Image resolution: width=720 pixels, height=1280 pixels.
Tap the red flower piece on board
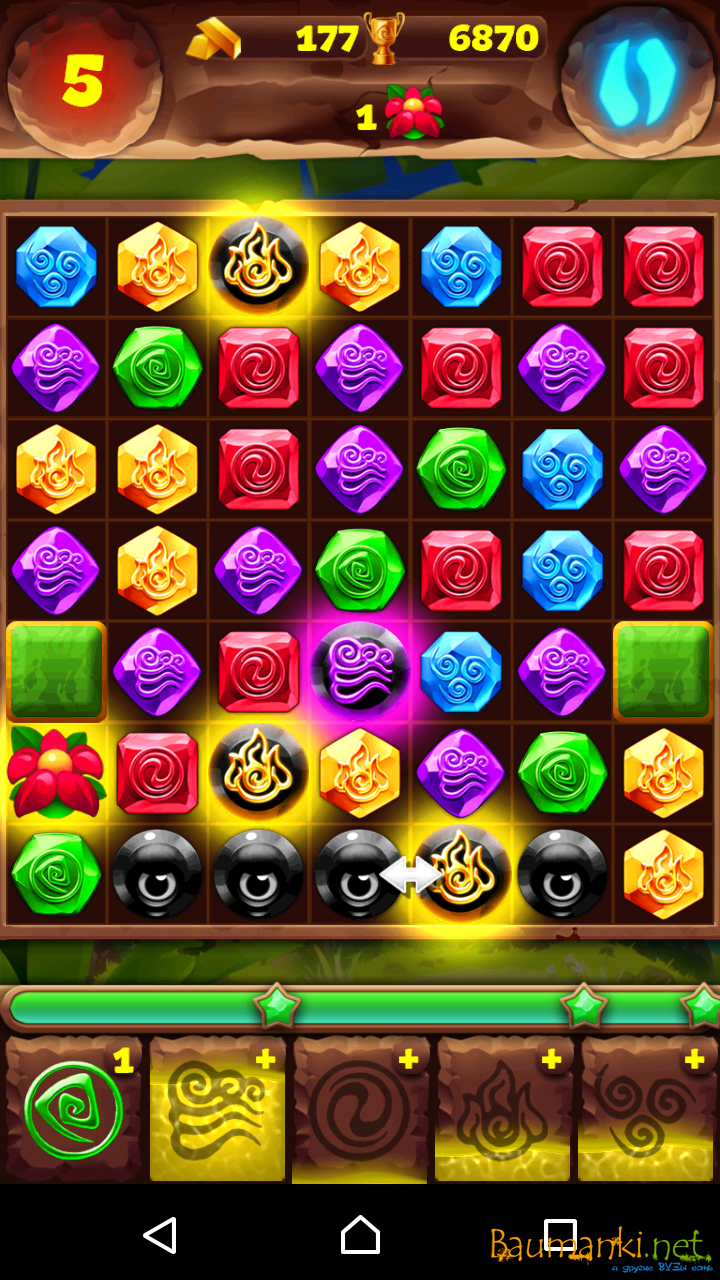point(55,771)
